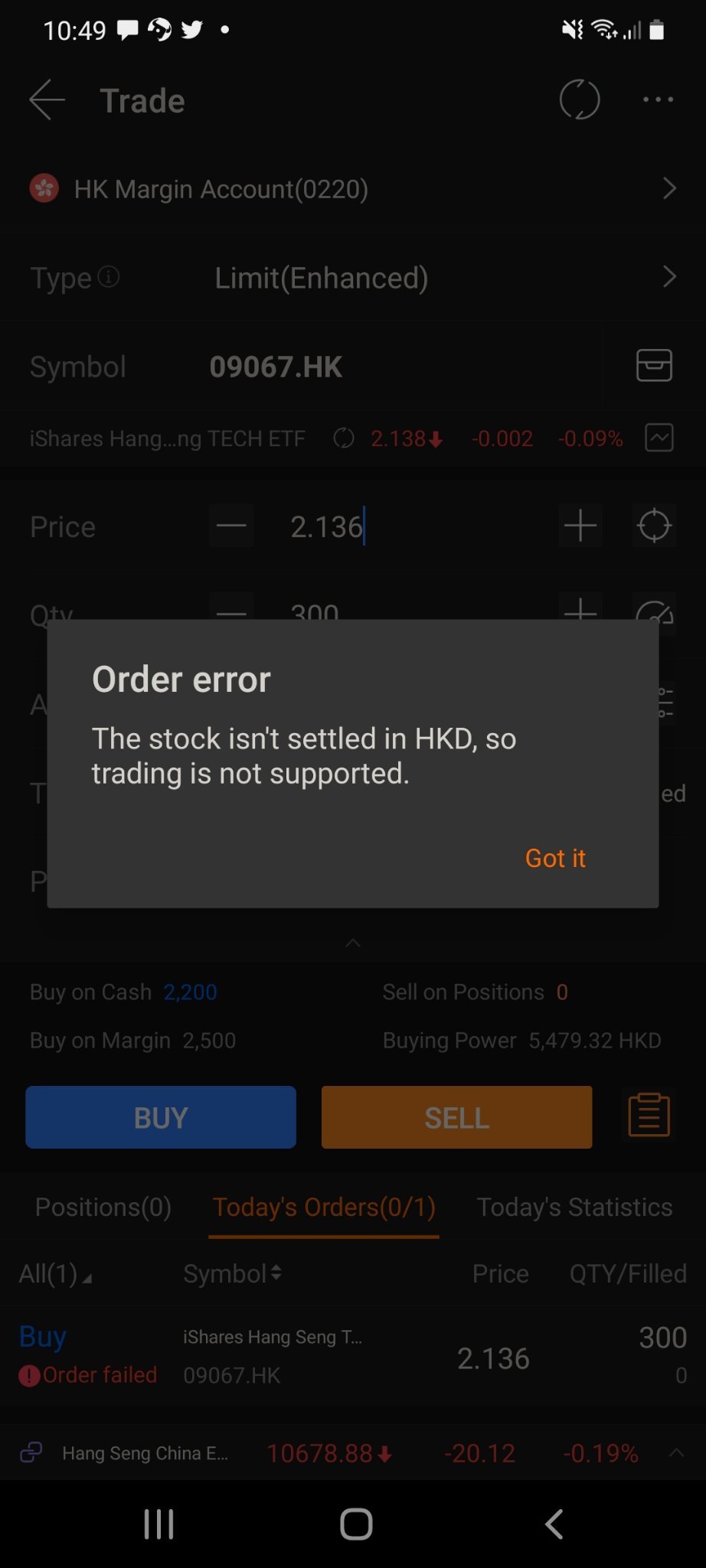Decrease the price with minus button
The image size is (706, 1568).
[231, 526]
